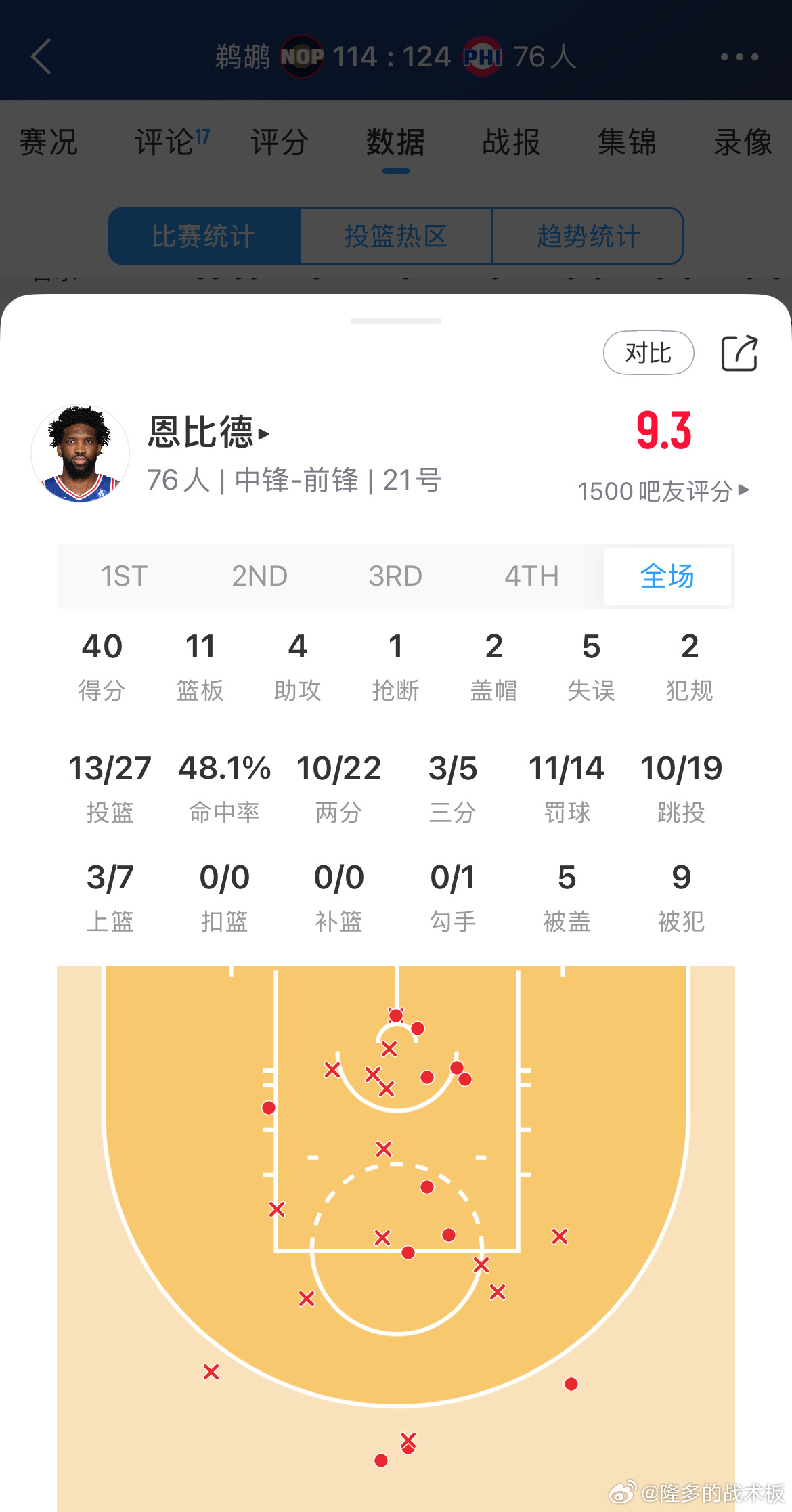This screenshot has height=1512, width=792.
Task: Tap the back arrow to exit the game page
Action: (41, 57)
